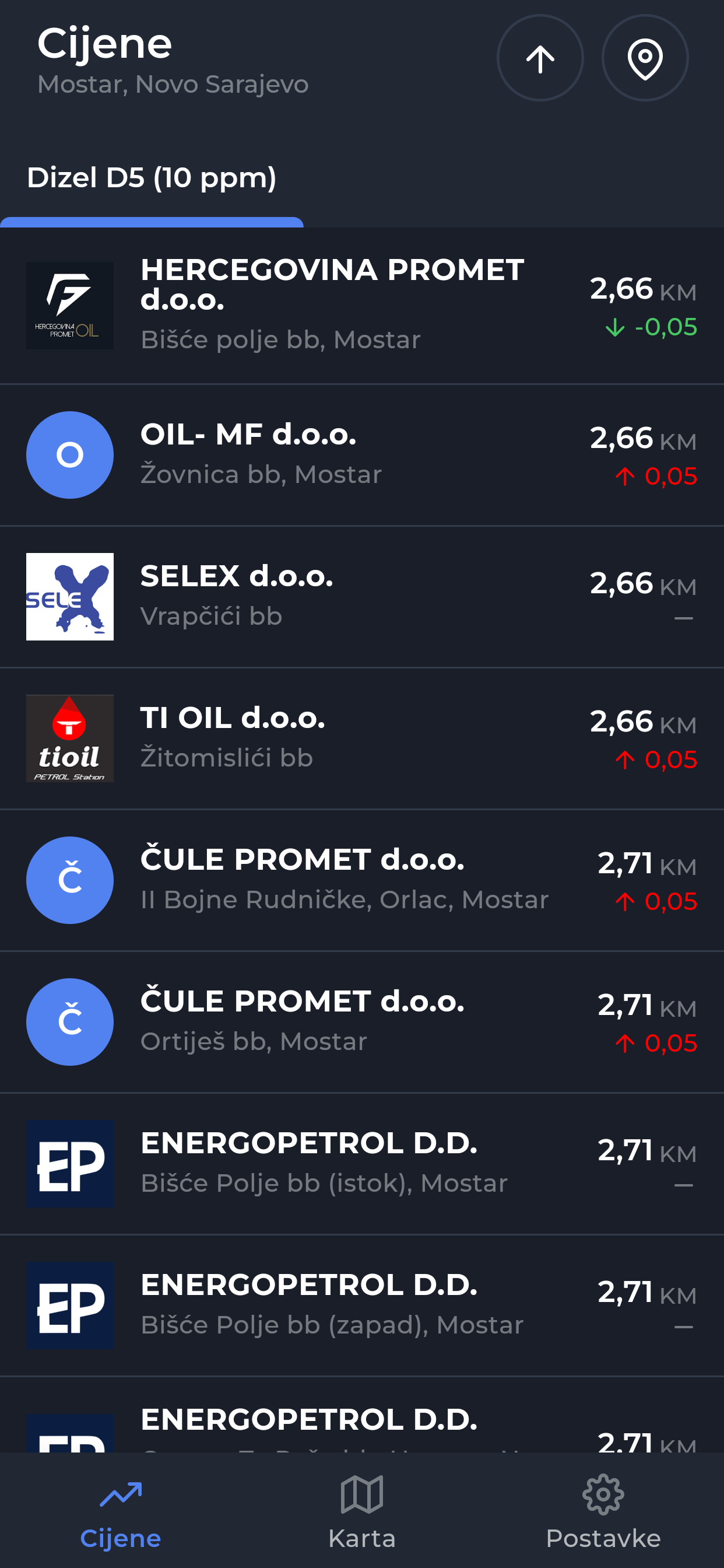724x1568 pixels.
Task: View ENERGOPETROL Bišće Polje (istok) station
Action: coord(362,1164)
